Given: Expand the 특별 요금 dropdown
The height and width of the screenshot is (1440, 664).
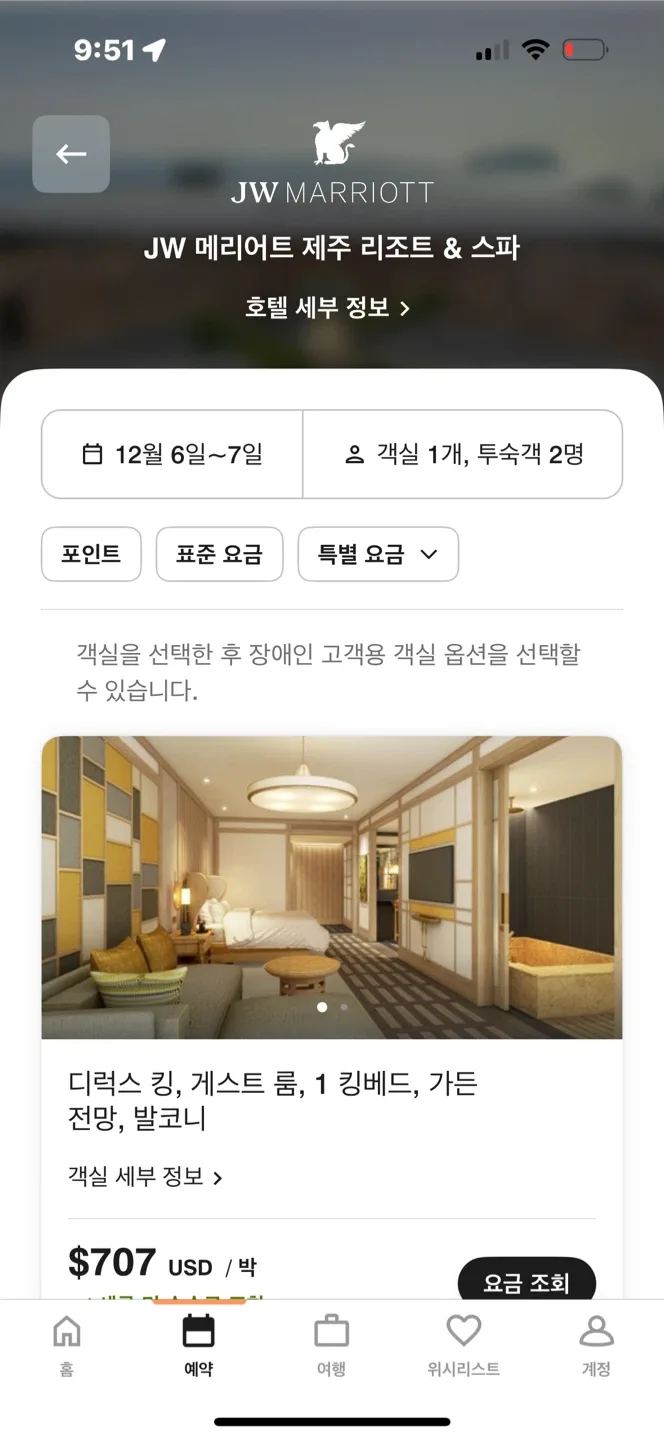Looking at the screenshot, I should point(378,554).
